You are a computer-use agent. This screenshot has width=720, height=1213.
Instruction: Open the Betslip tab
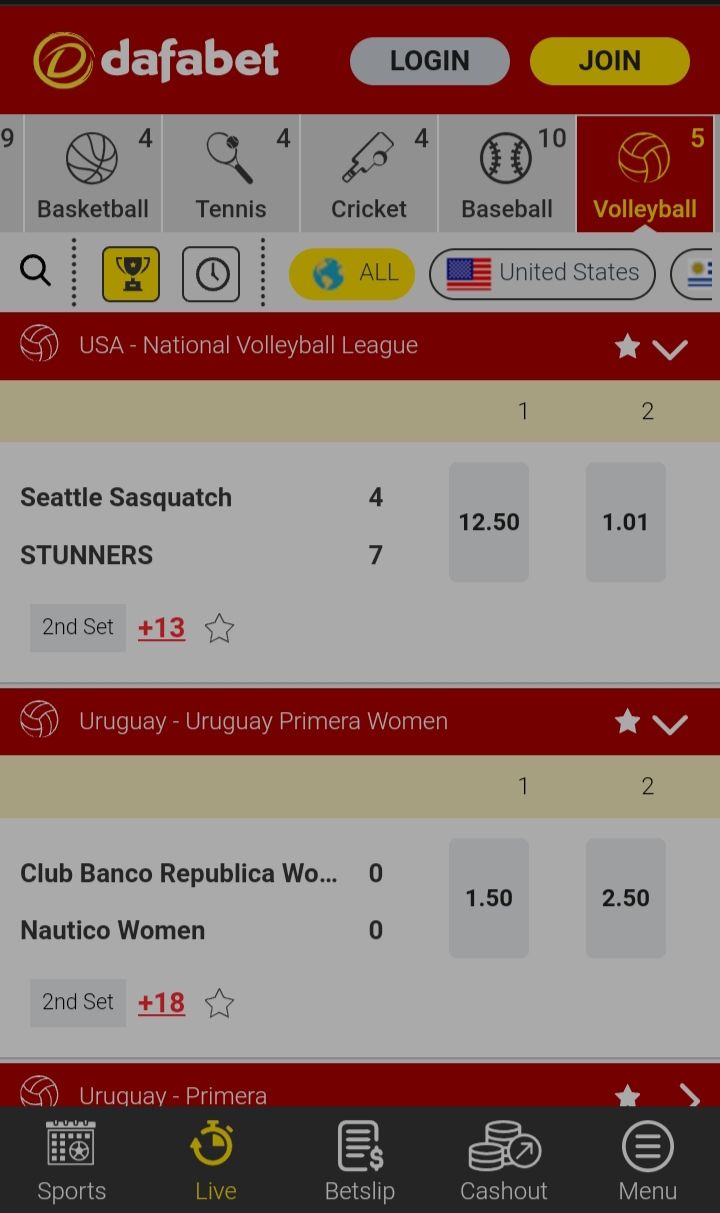[360, 1161]
